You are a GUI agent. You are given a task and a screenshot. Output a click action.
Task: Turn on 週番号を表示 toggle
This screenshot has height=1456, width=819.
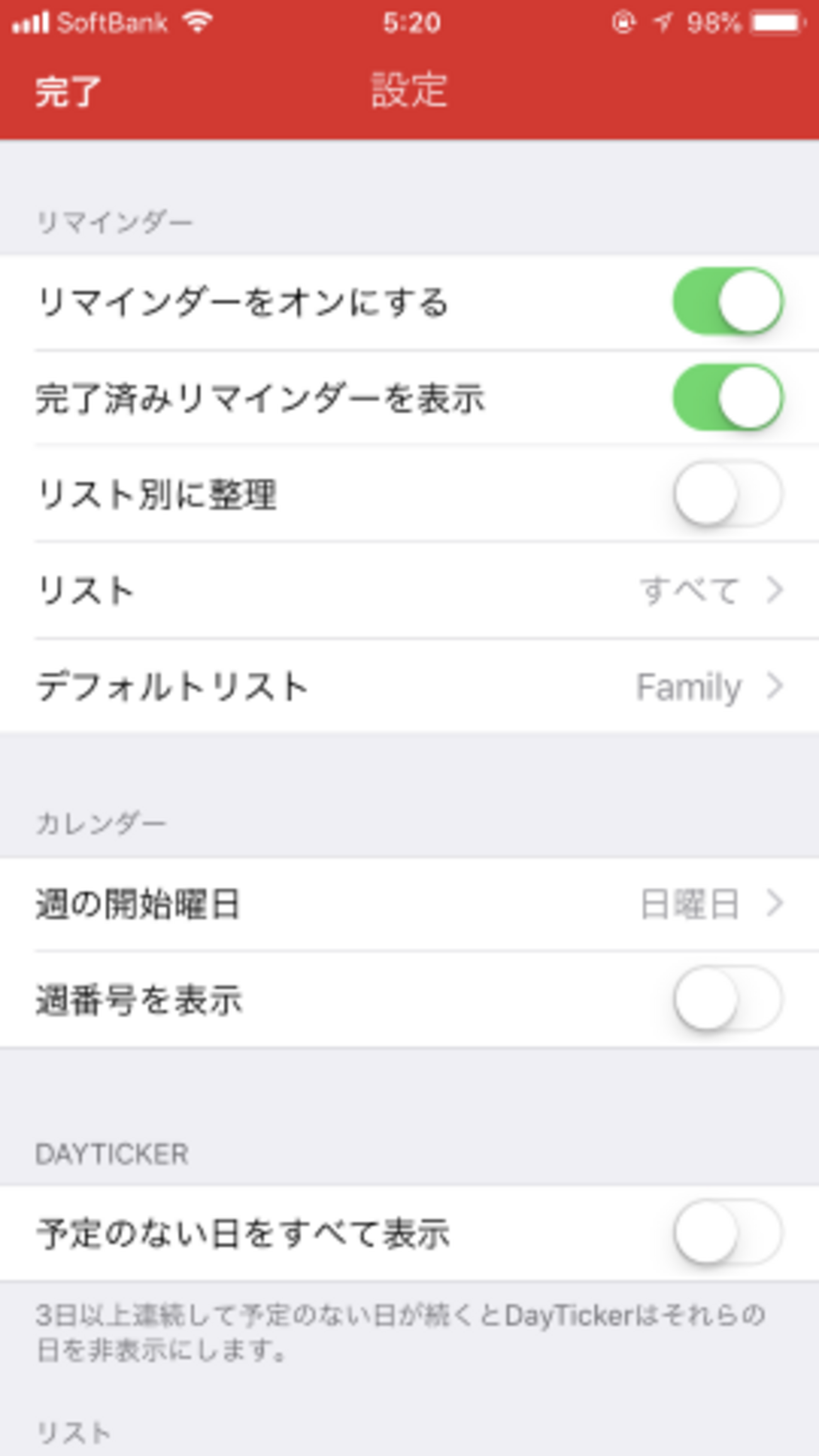(x=728, y=999)
